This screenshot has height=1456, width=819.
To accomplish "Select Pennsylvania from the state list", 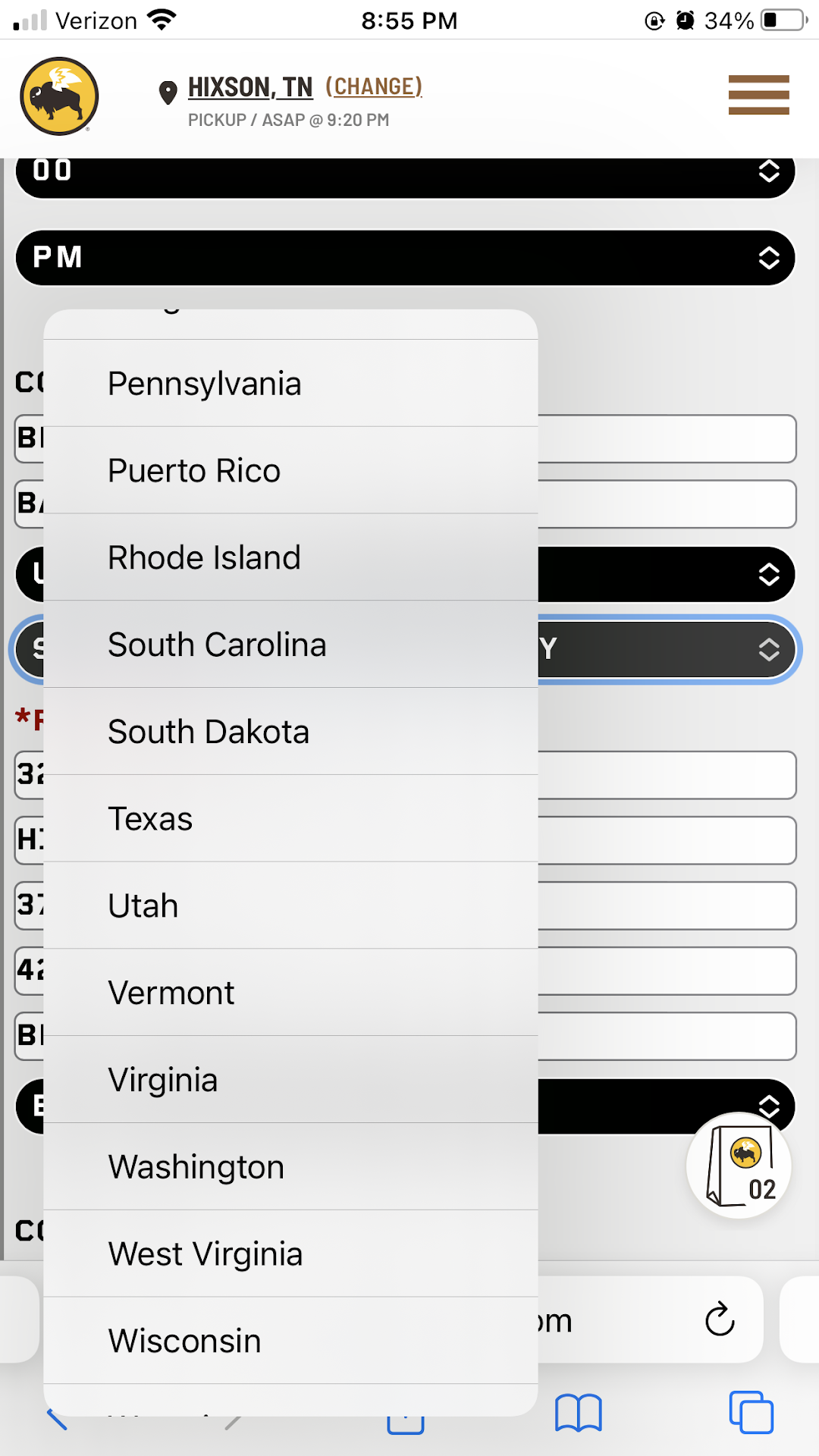I will click(290, 384).
